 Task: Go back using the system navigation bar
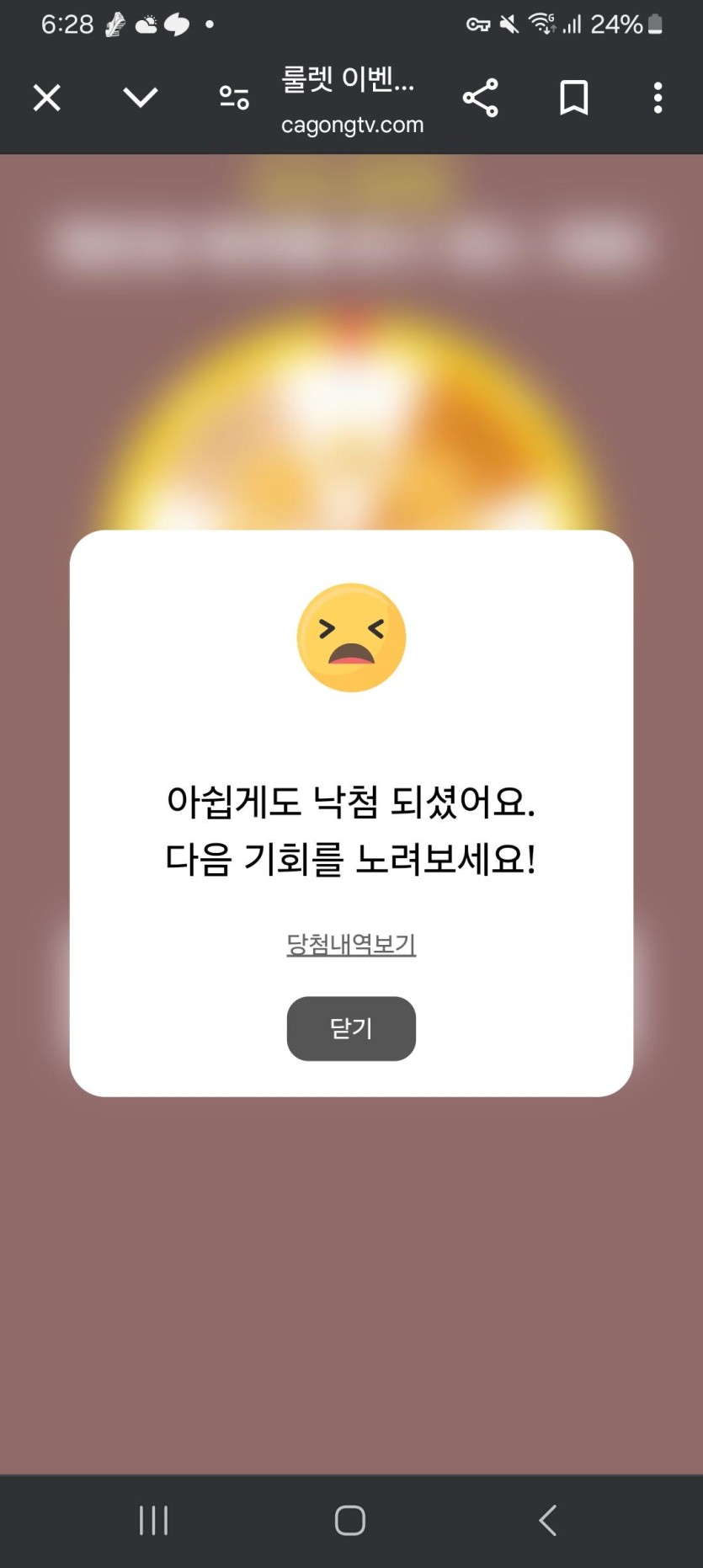(548, 1520)
